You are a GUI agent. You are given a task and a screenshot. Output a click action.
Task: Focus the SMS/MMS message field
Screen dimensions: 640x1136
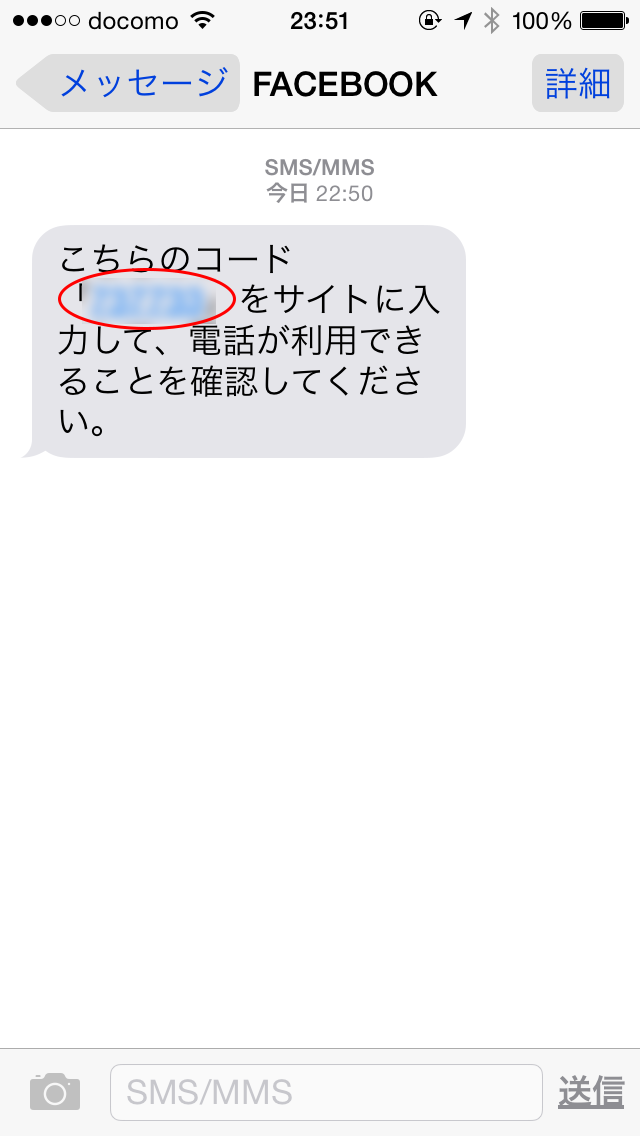point(326,1092)
